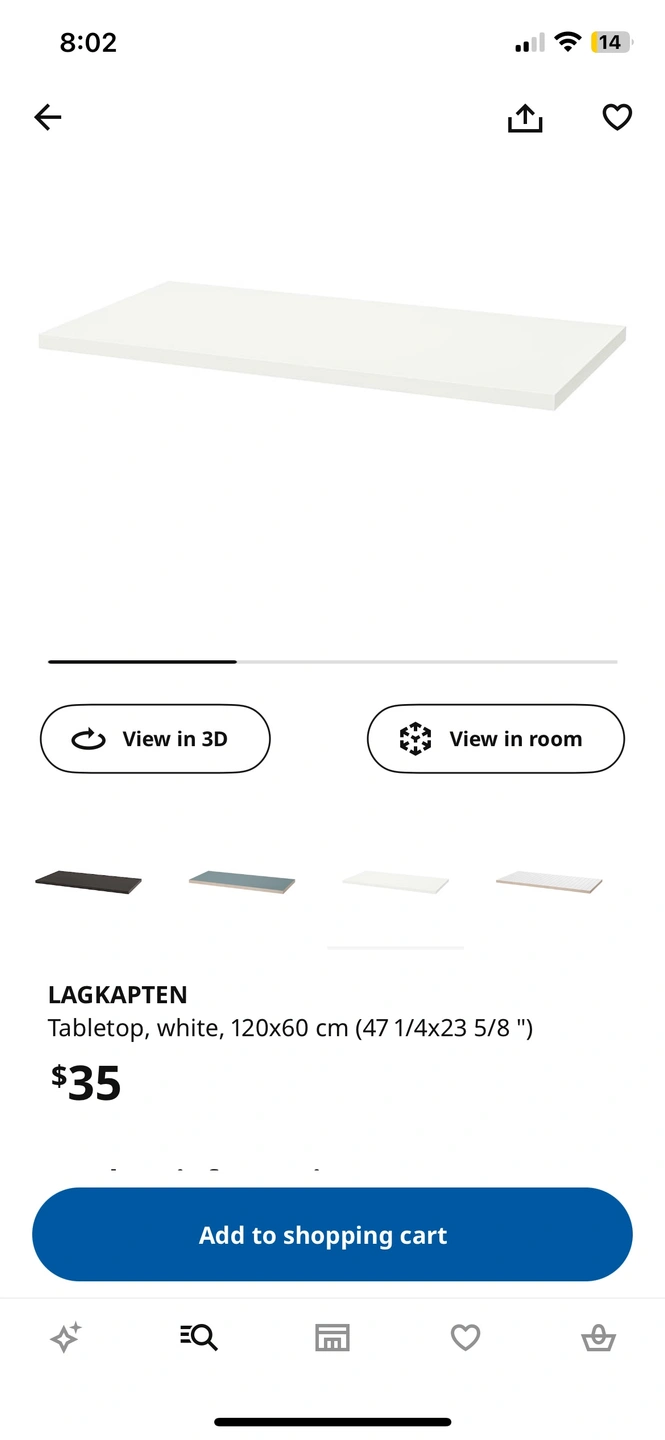Screen dimensions: 665x1440
Task: Open the main product image
Action: tap(332, 345)
